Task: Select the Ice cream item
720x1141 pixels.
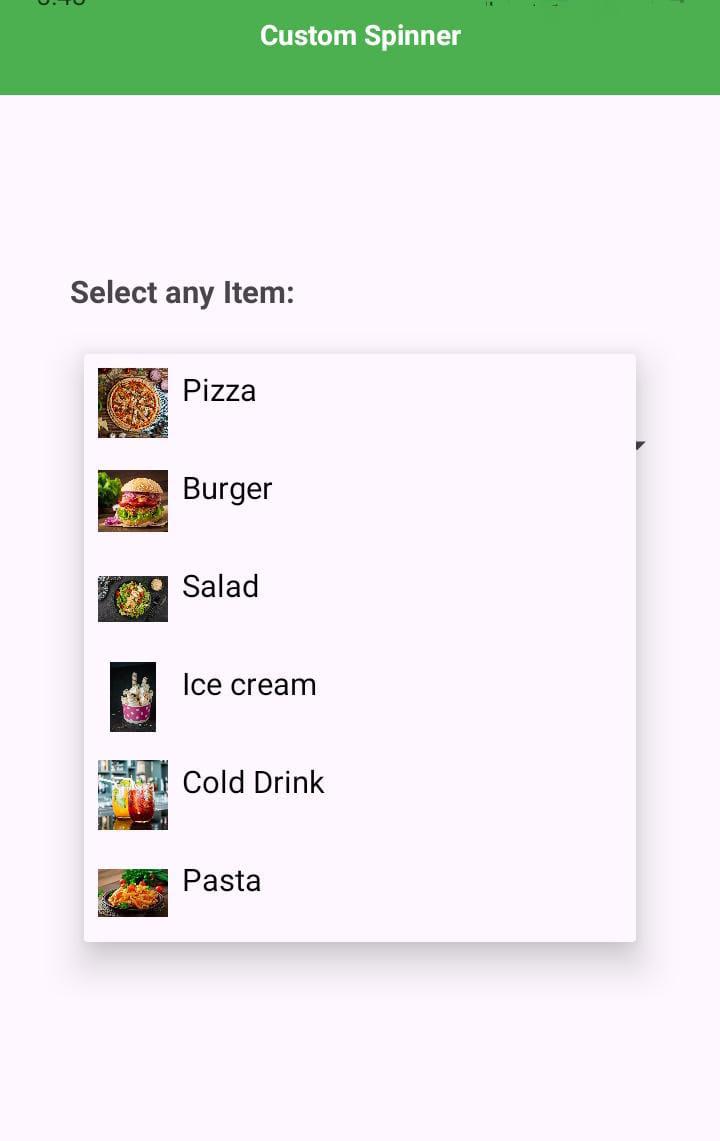Action: [x=249, y=685]
